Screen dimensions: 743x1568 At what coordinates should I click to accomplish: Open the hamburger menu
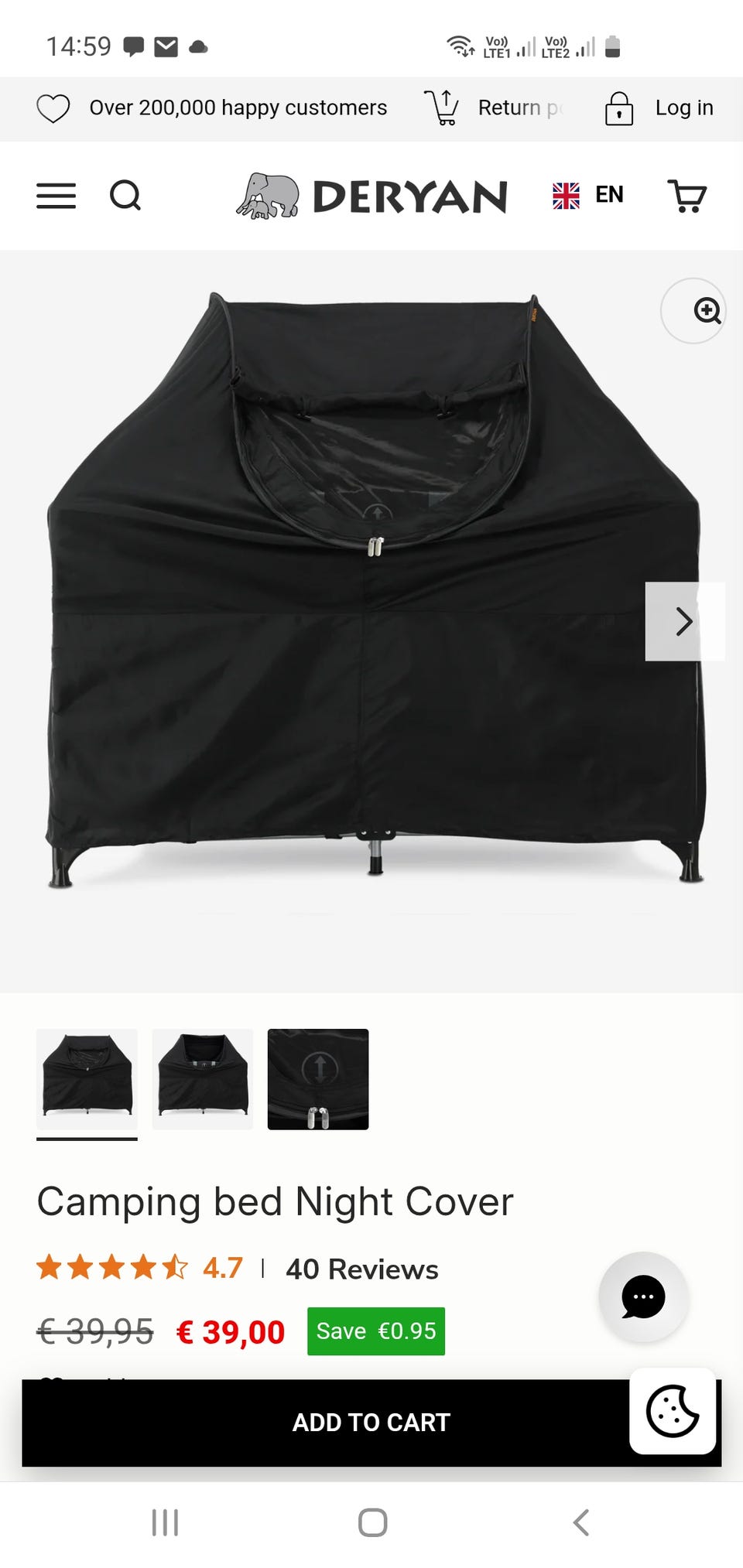click(56, 196)
